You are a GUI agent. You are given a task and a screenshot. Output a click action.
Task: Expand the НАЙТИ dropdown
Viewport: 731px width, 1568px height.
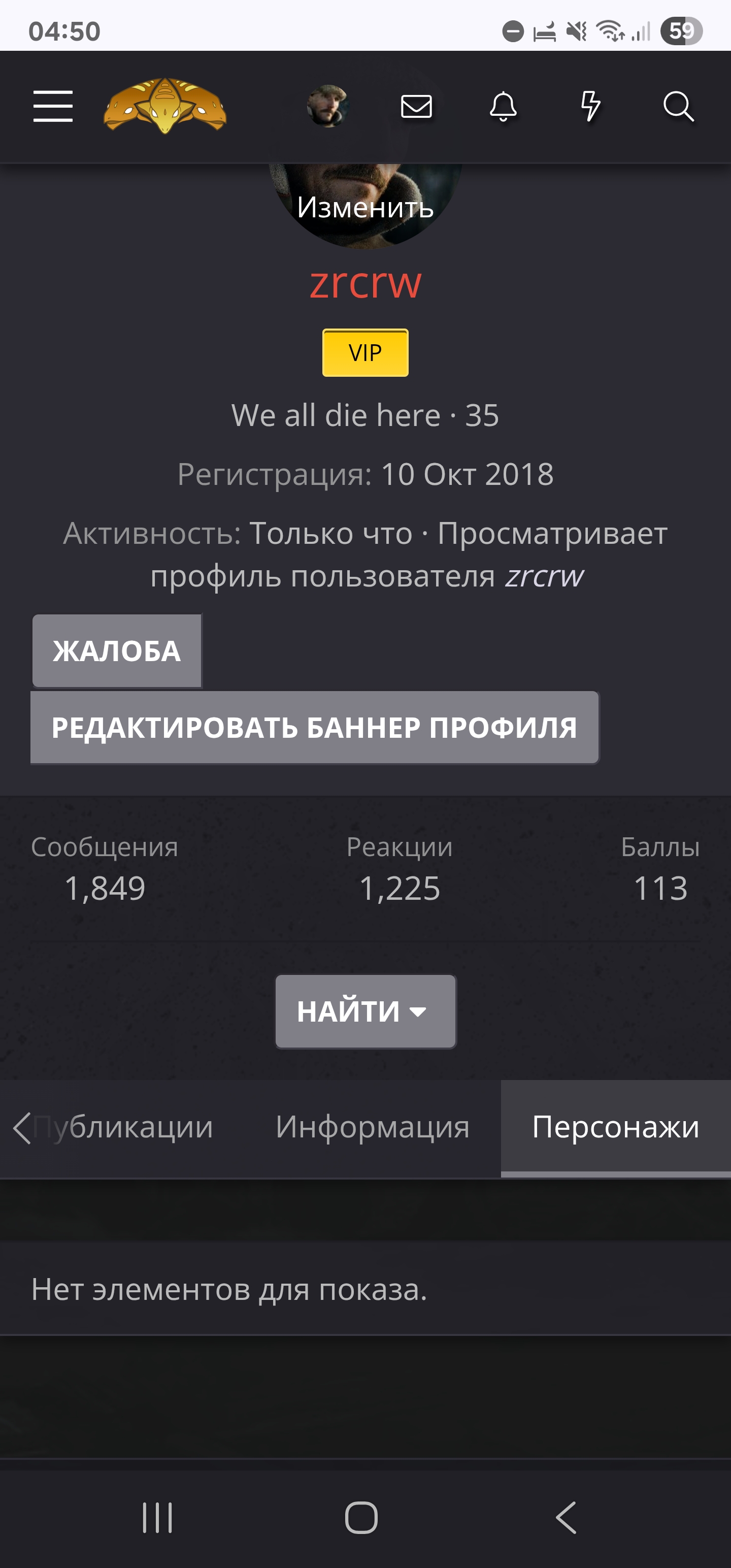point(365,1011)
